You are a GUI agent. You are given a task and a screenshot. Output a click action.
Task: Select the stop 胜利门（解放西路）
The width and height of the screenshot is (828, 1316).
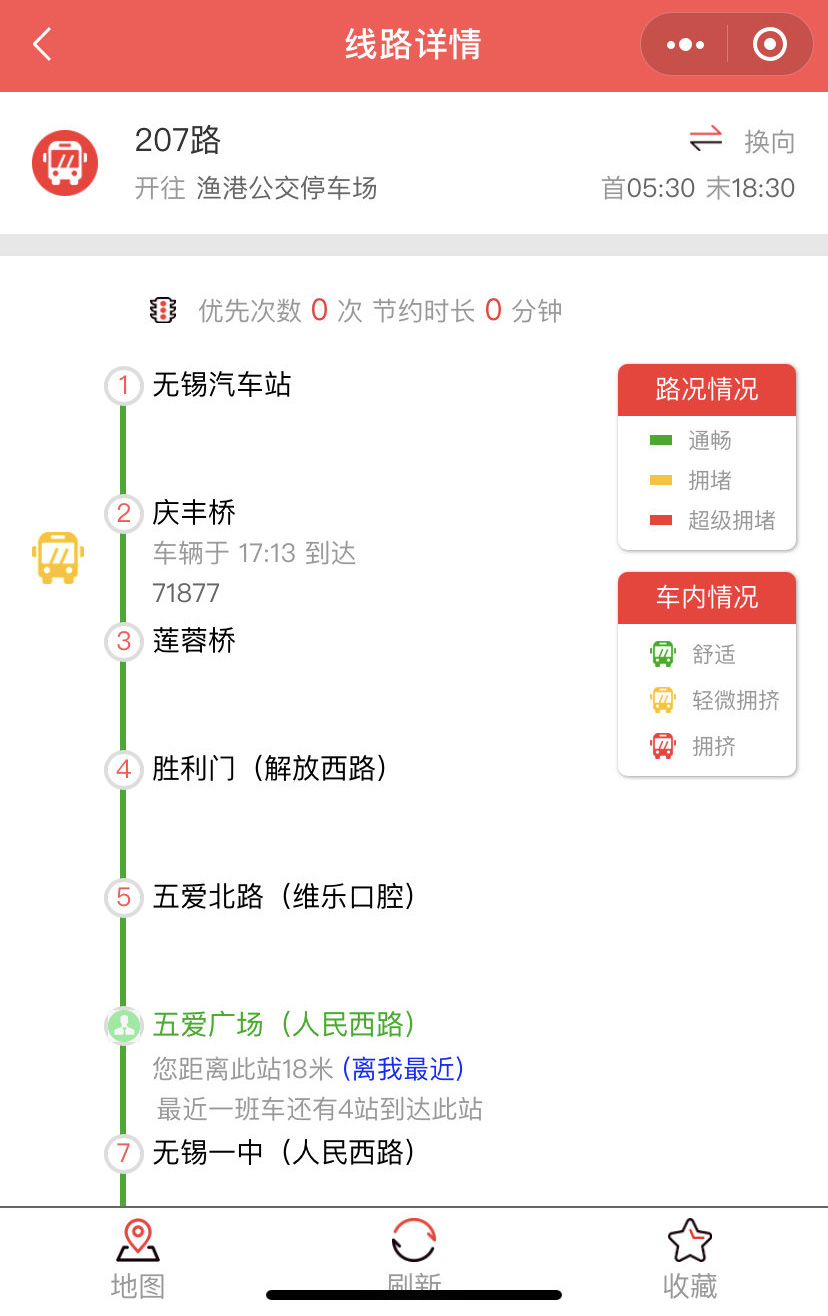(269, 769)
